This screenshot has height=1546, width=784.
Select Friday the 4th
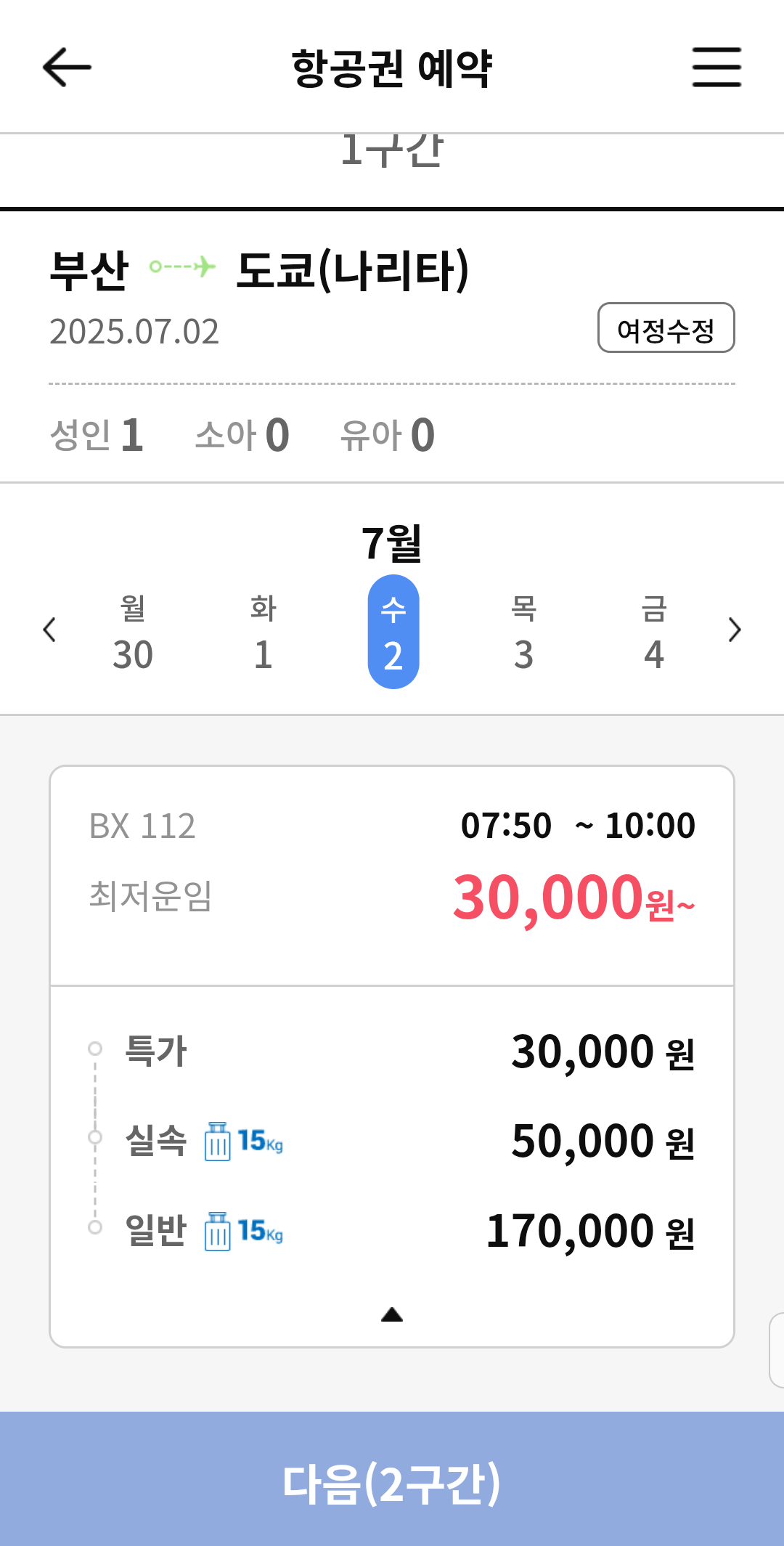coord(654,632)
